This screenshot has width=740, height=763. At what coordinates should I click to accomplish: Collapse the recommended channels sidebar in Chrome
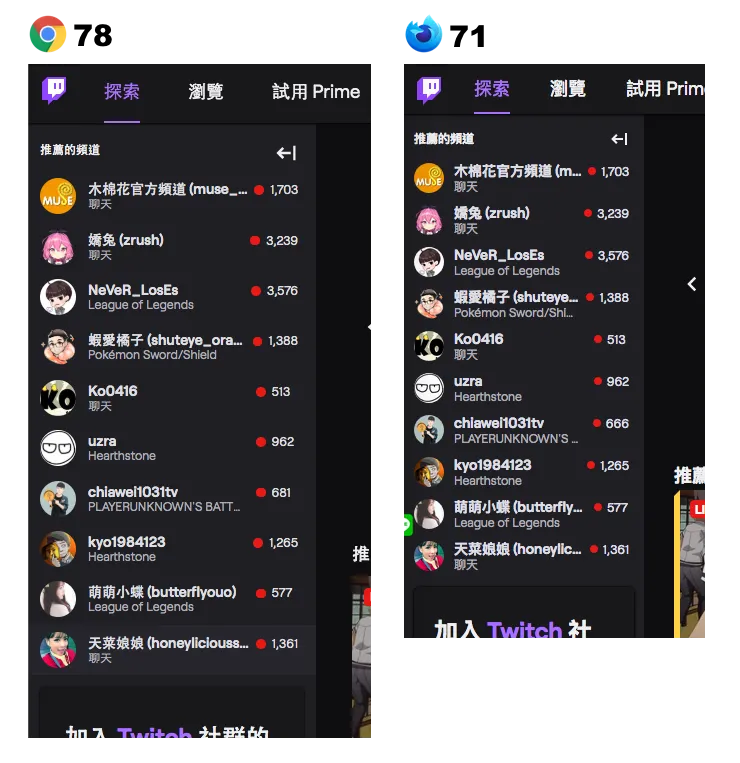point(284,152)
